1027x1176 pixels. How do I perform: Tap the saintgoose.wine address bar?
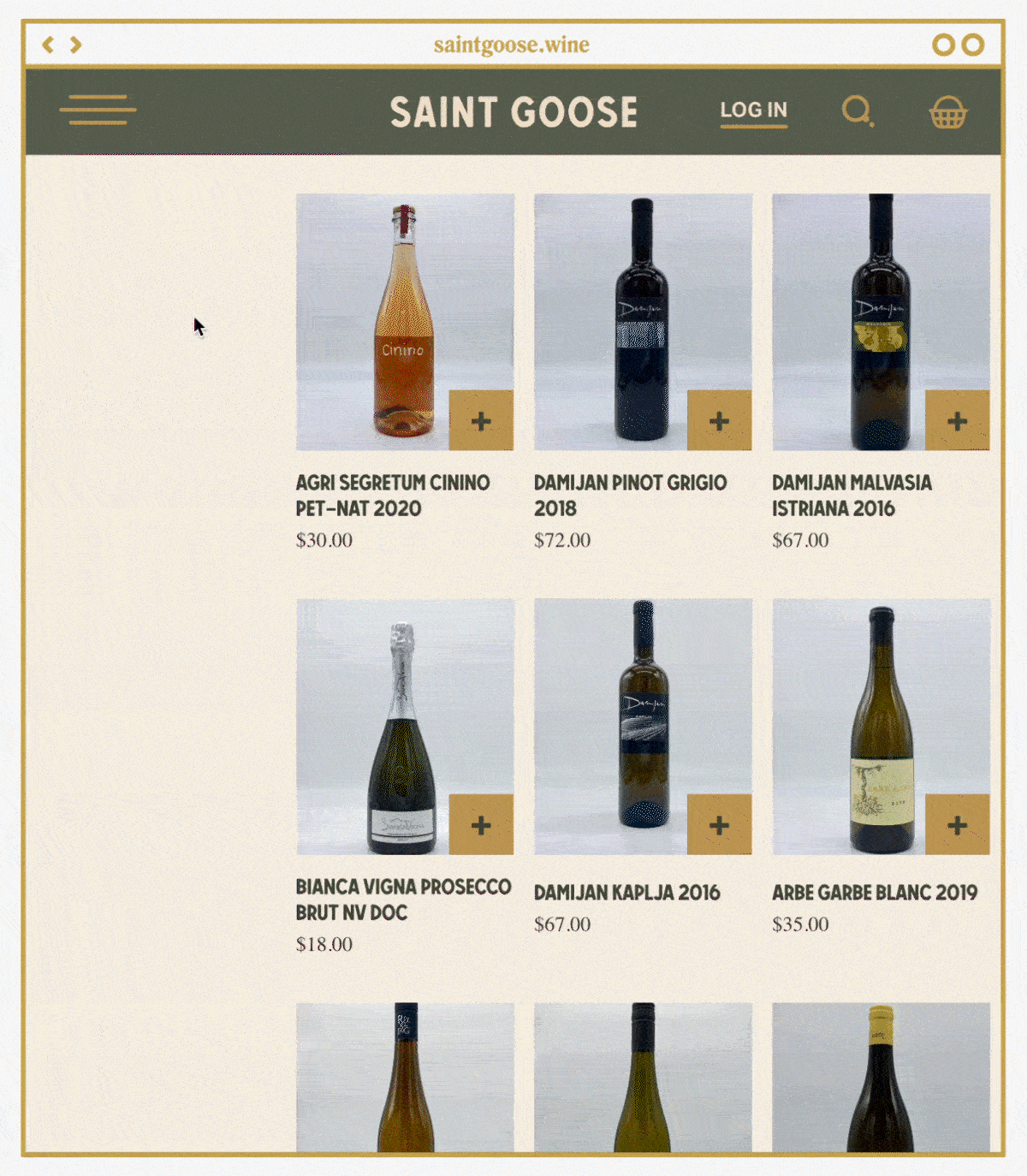point(511,45)
